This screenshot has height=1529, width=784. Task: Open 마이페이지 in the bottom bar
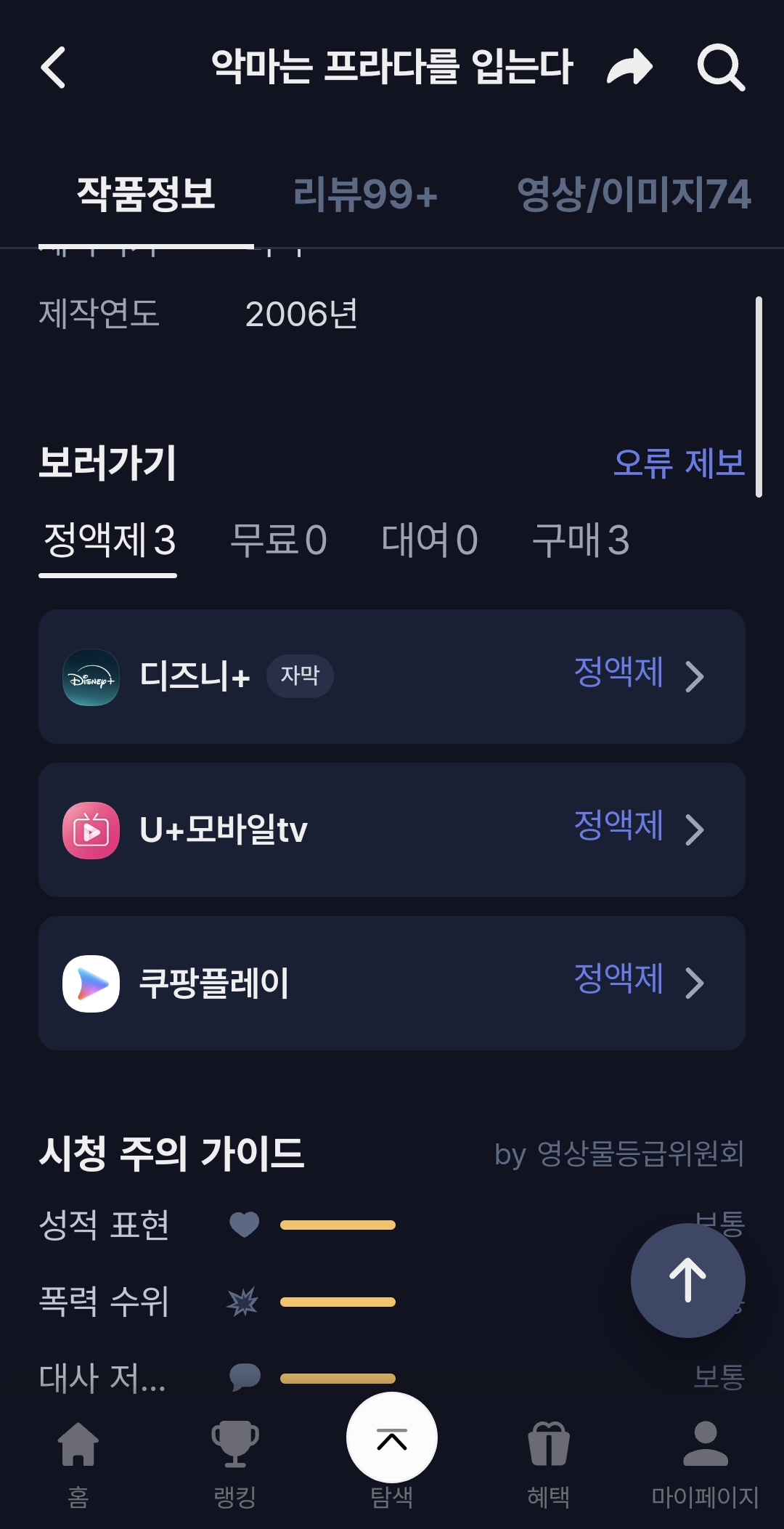coord(705,1460)
